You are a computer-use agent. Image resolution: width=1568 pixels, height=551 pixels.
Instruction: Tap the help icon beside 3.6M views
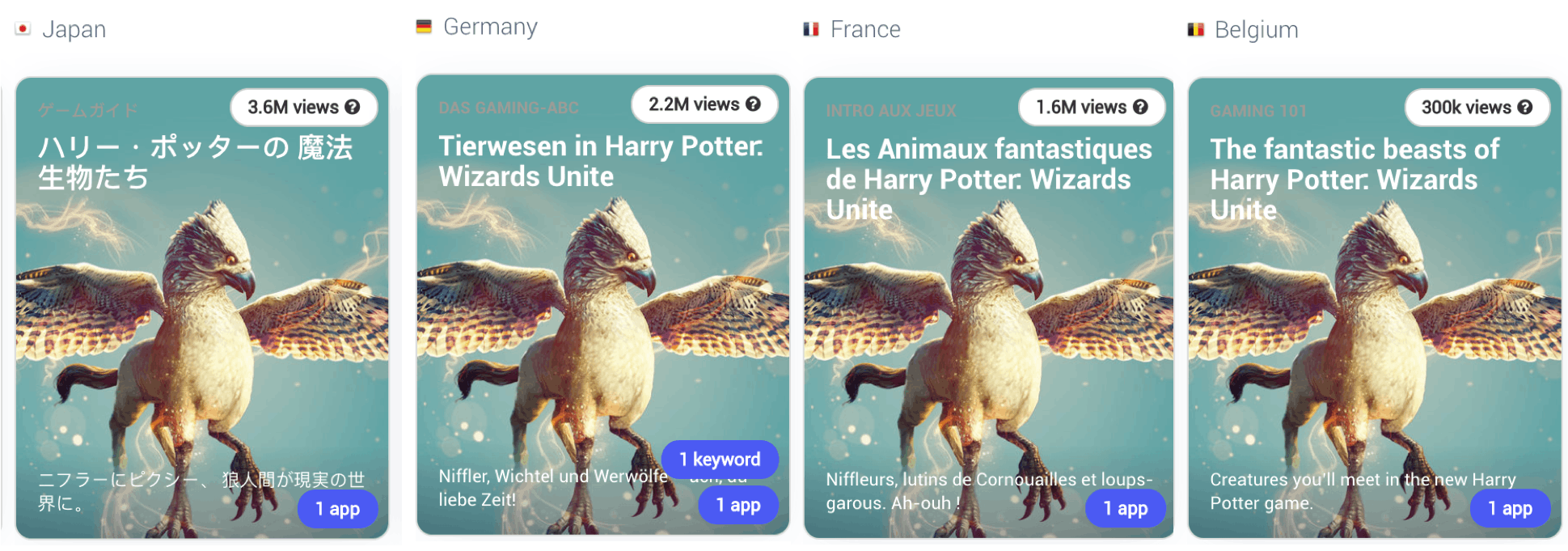tap(353, 107)
